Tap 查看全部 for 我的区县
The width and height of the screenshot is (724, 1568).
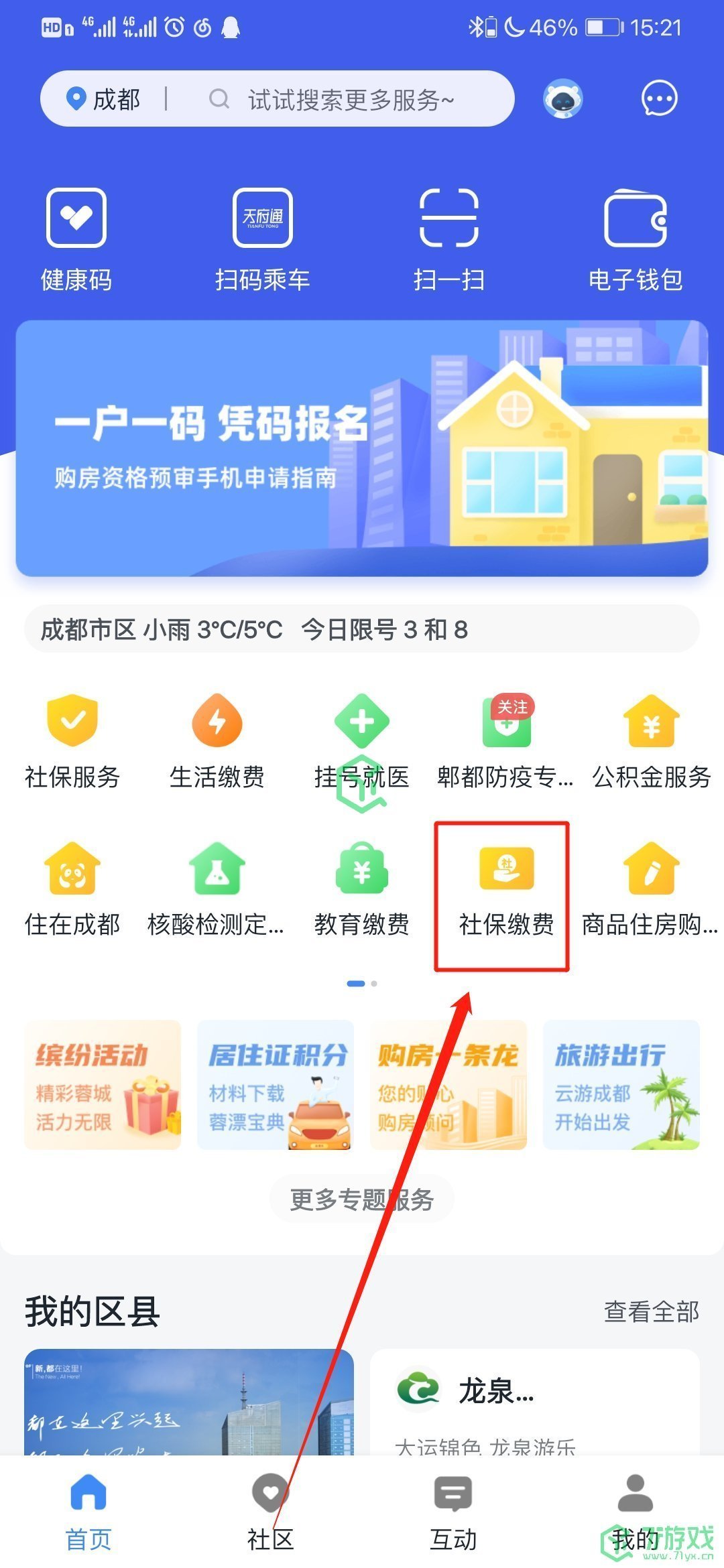[651, 1312]
